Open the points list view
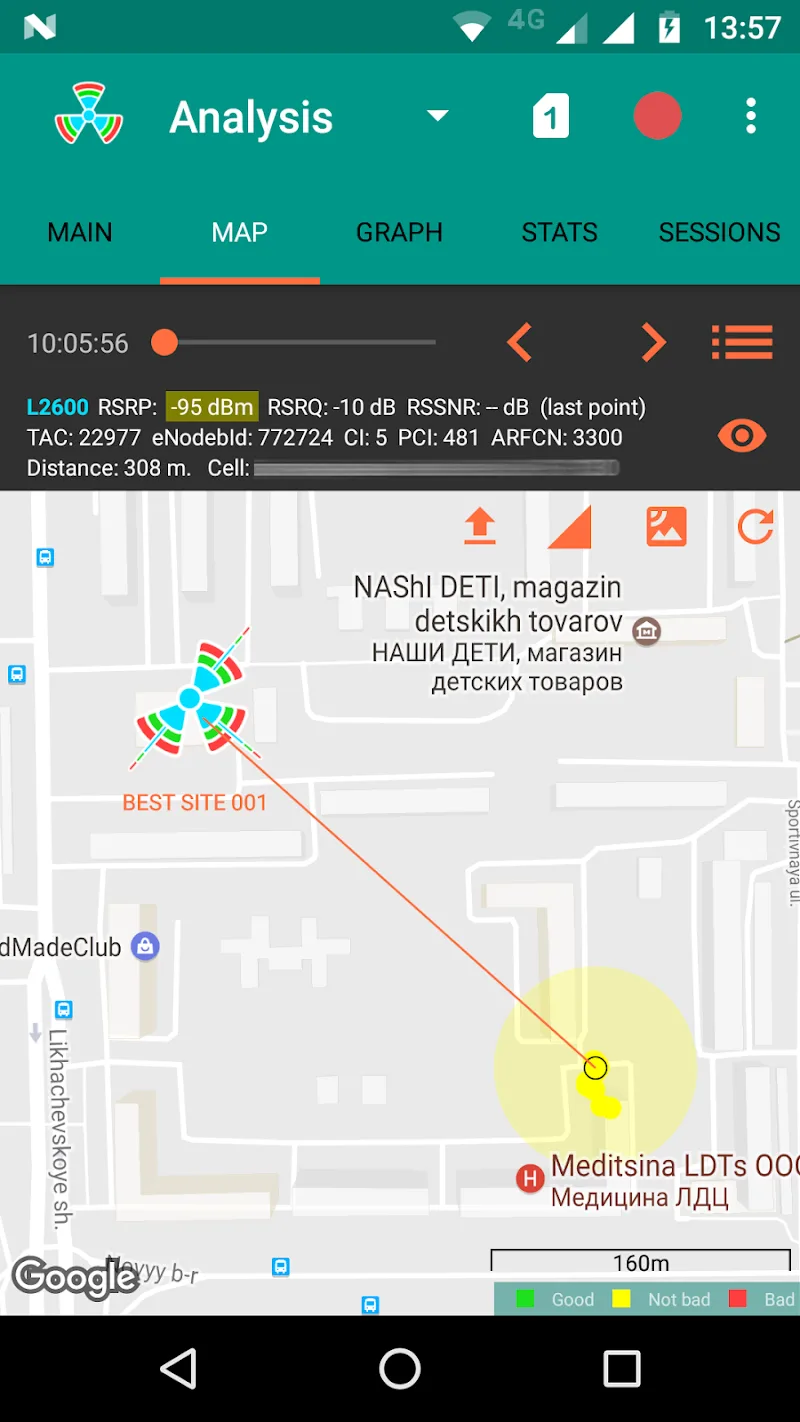The width and height of the screenshot is (800, 1422). [742, 343]
